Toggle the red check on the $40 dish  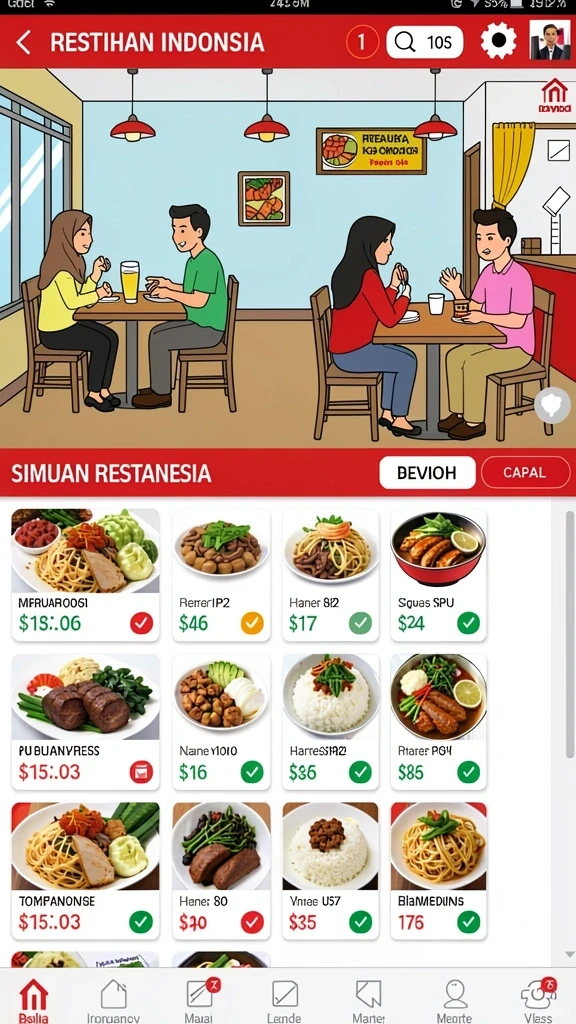point(252,922)
